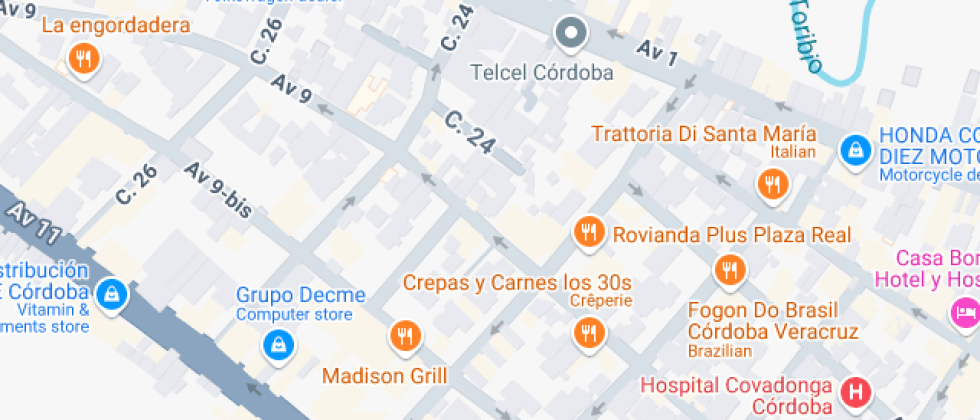The width and height of the screenshot is (980, 420).
Task: Tap the HONDA motorcycle dealer pin
Action: click(x=855, y=150)
